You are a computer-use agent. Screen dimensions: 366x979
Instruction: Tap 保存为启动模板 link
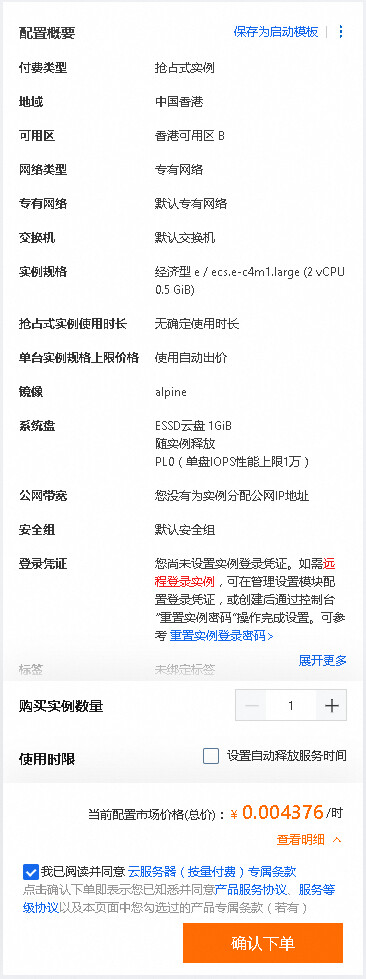[276, 32]
